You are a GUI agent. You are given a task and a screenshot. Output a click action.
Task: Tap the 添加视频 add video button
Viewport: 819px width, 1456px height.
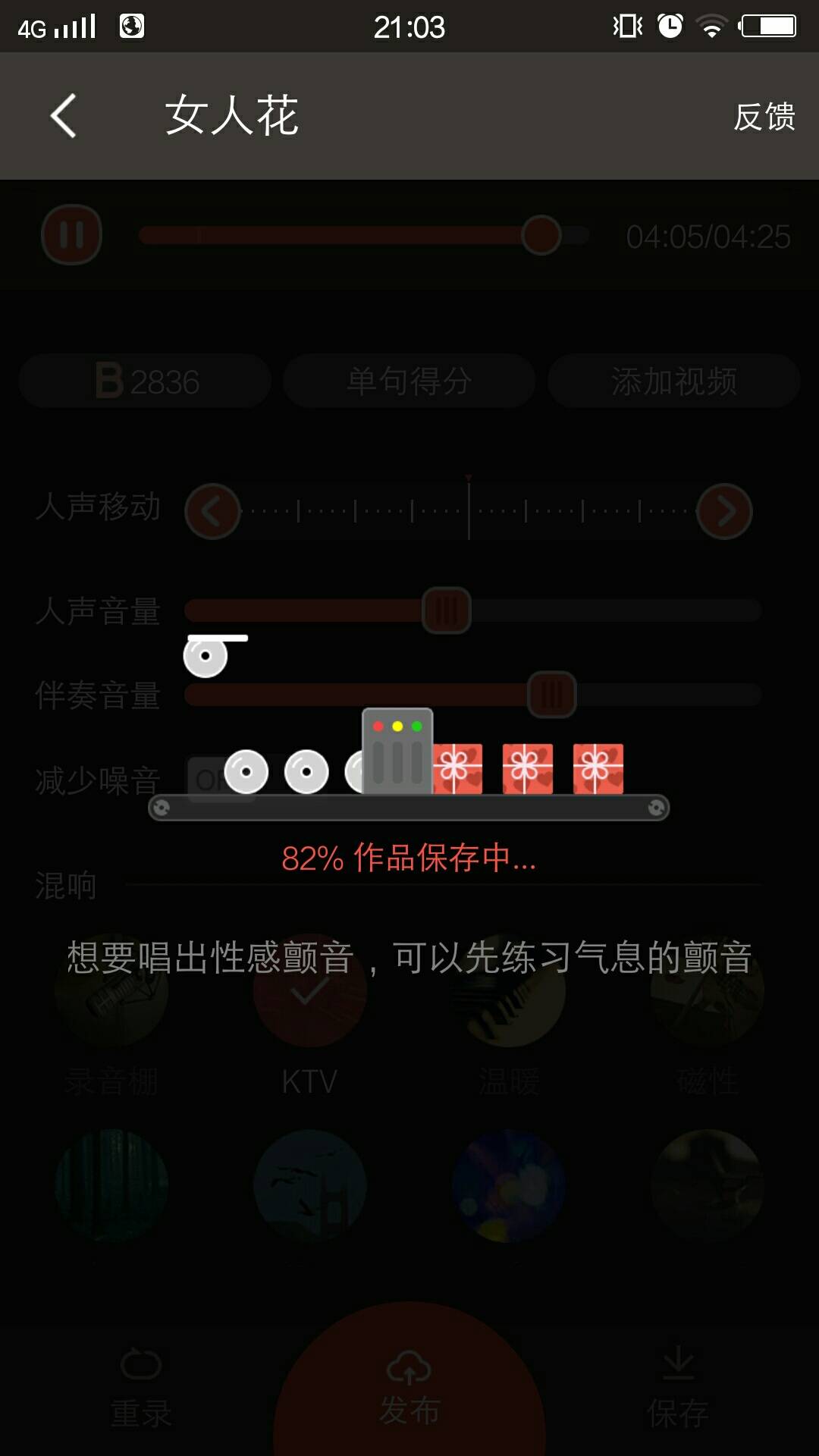673,381
